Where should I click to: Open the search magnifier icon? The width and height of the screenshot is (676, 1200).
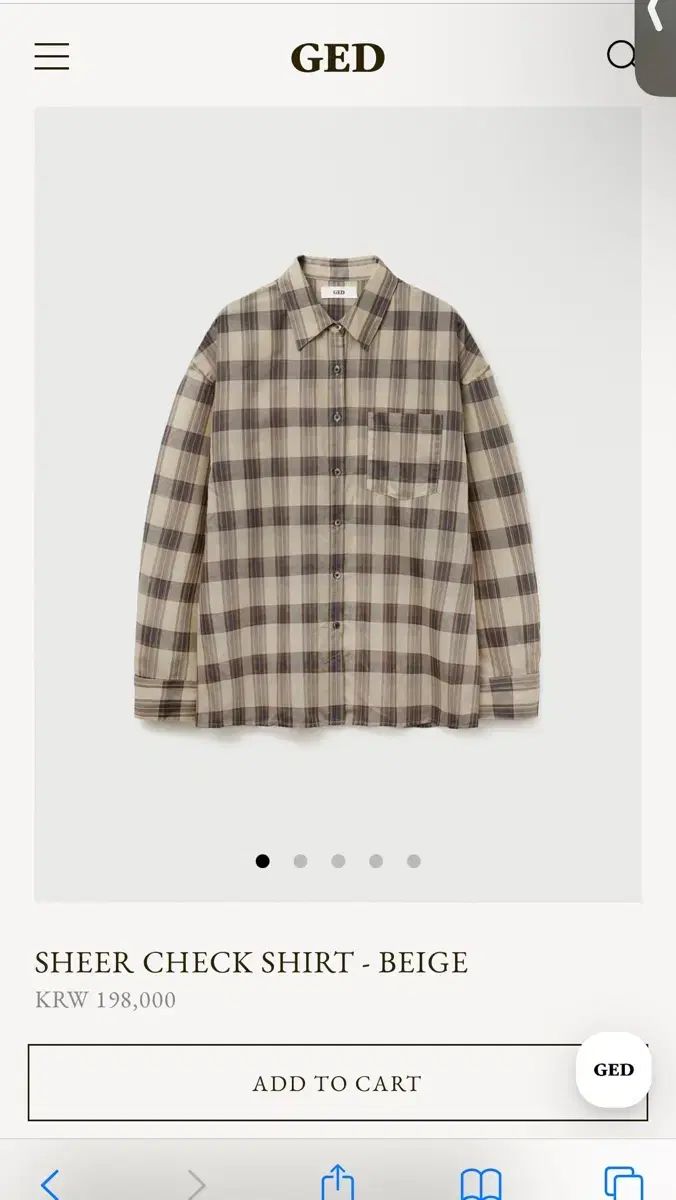click(622, 56)
